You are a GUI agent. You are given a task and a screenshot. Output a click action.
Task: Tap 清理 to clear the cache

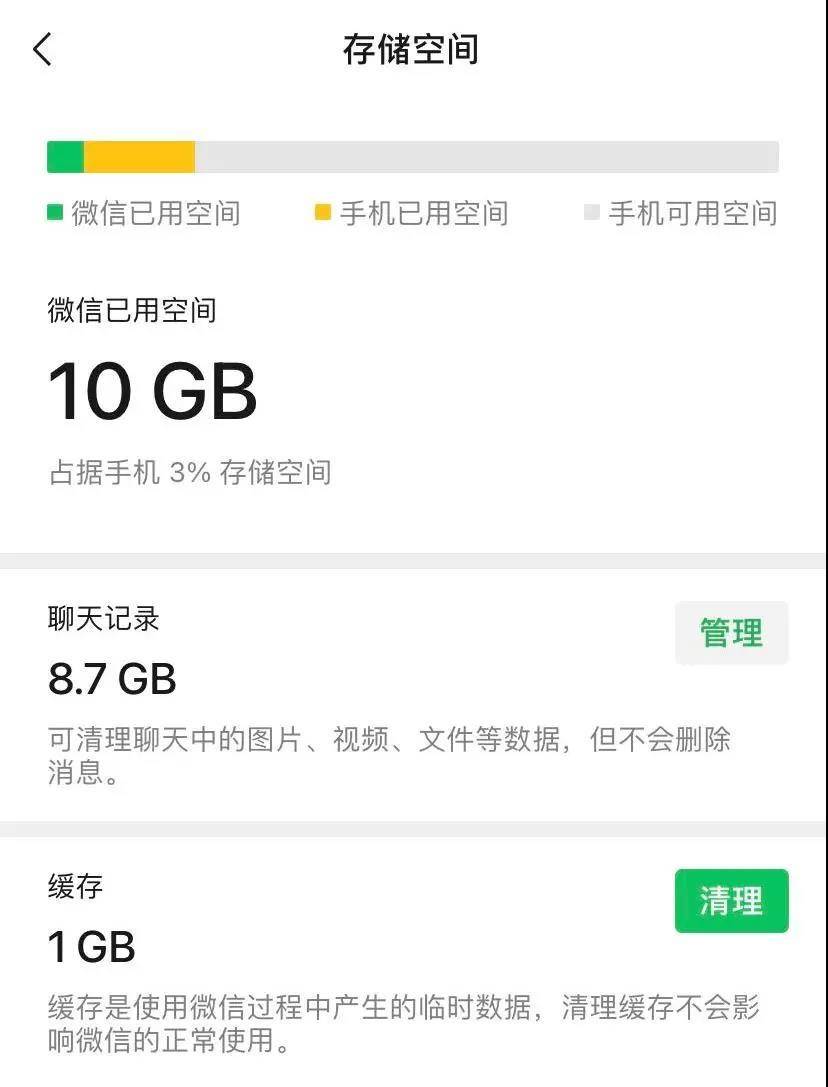(x=732, y=900)
